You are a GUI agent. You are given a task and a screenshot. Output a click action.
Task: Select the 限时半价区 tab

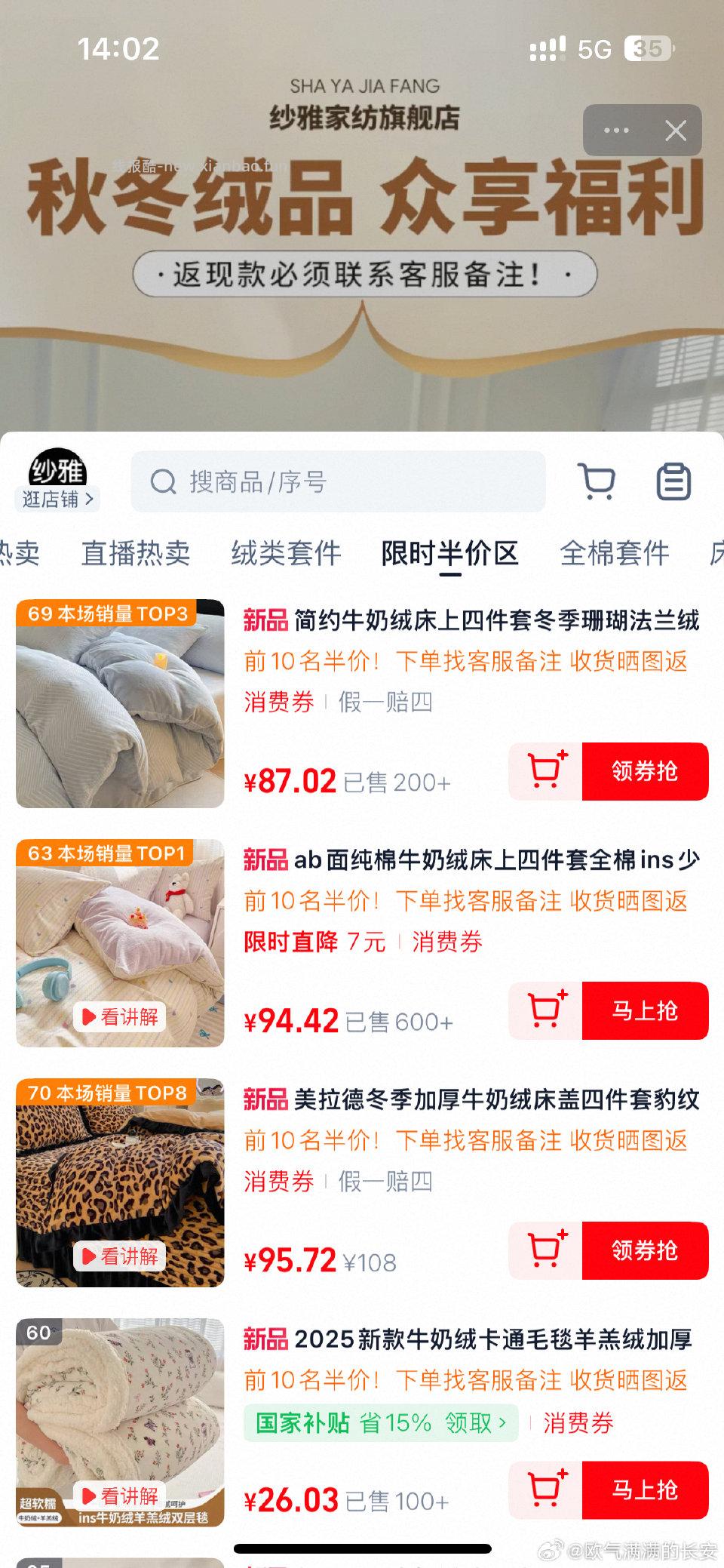point(449,553)
